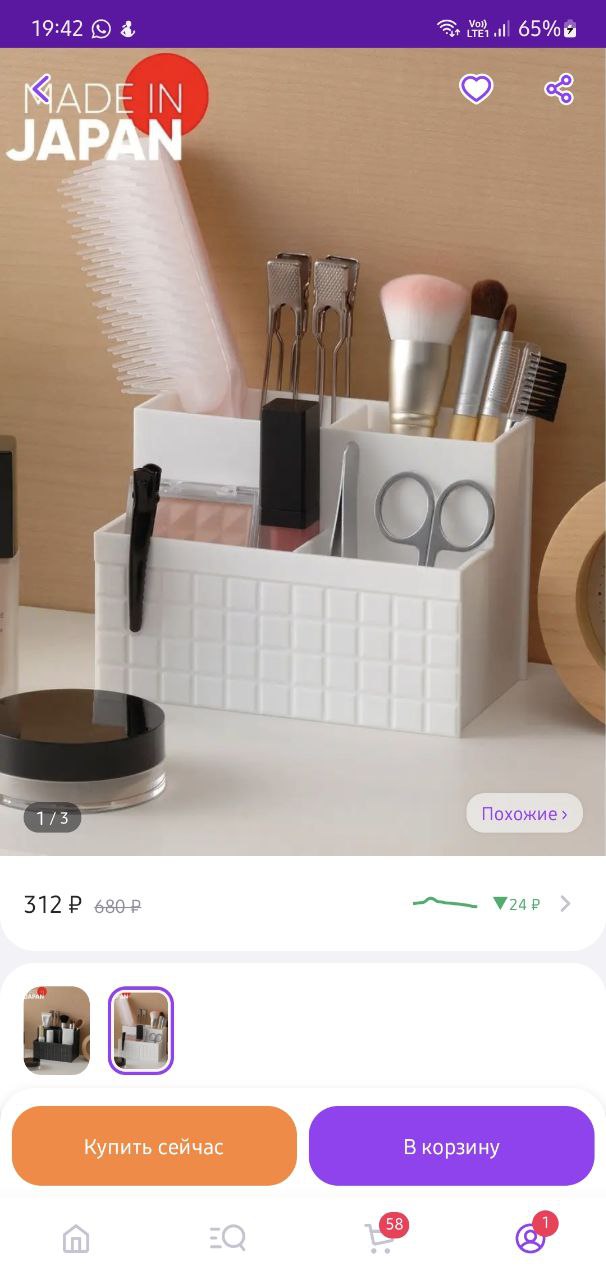Add product to favorites with heart icon

pos(476,89)
